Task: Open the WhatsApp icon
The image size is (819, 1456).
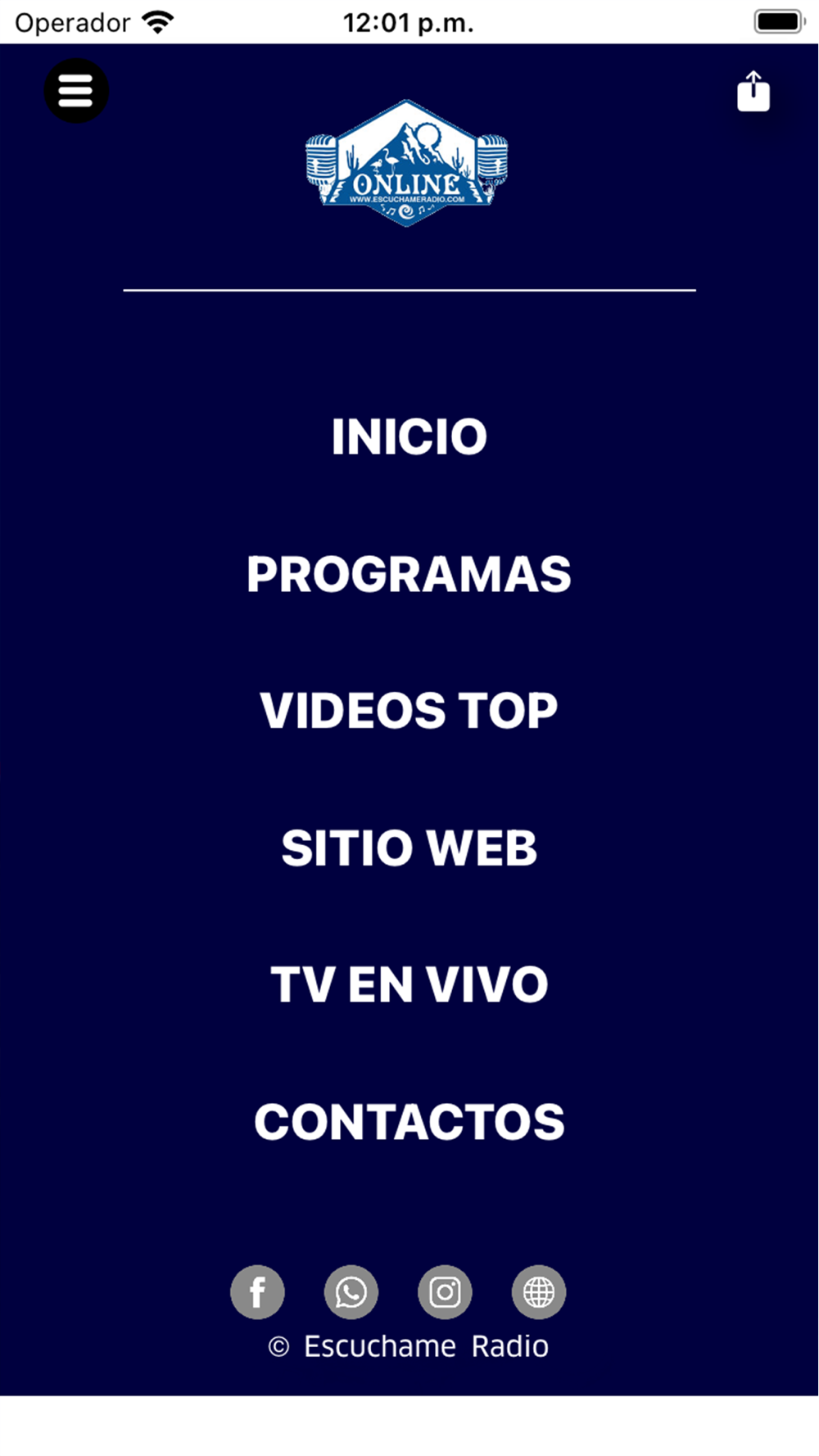Action: (x=351, y=1292)
